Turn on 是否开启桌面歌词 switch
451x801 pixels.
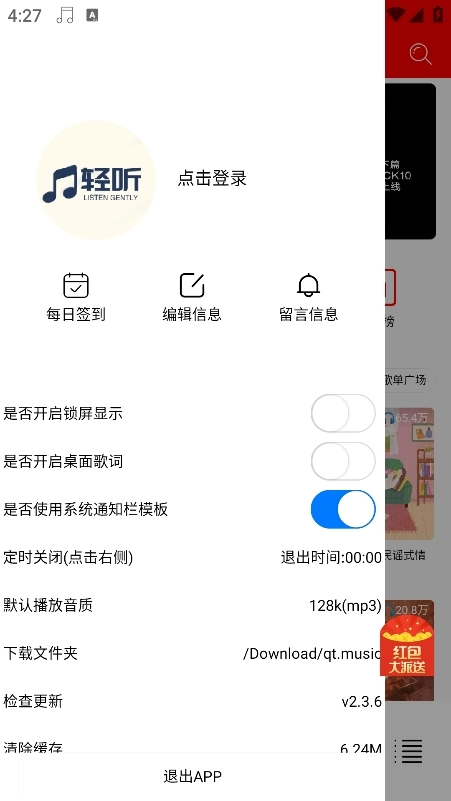343,461
